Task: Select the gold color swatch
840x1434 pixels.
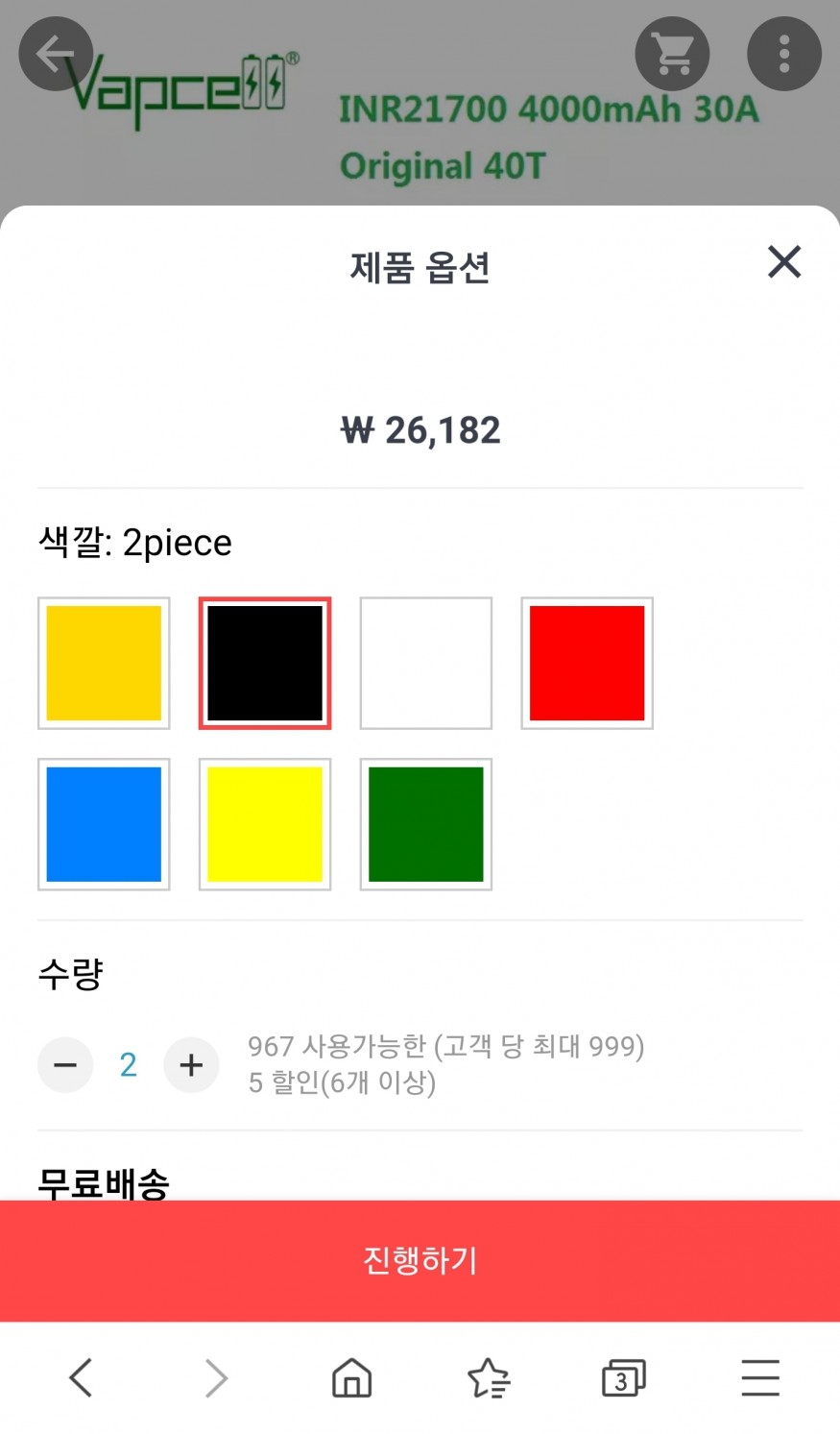Action: (104, 663)
